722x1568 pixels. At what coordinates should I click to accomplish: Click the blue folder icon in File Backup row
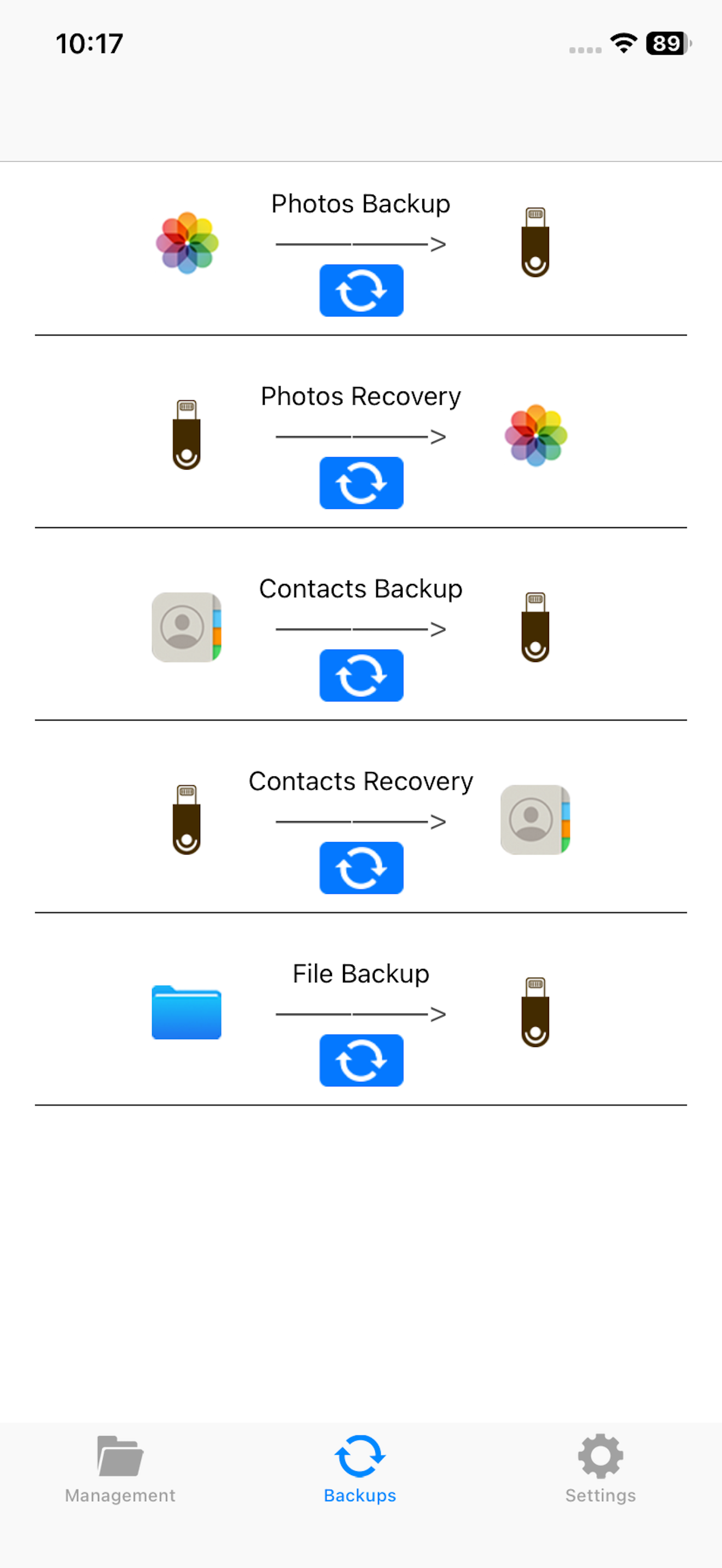click(x=187, y=1011)
